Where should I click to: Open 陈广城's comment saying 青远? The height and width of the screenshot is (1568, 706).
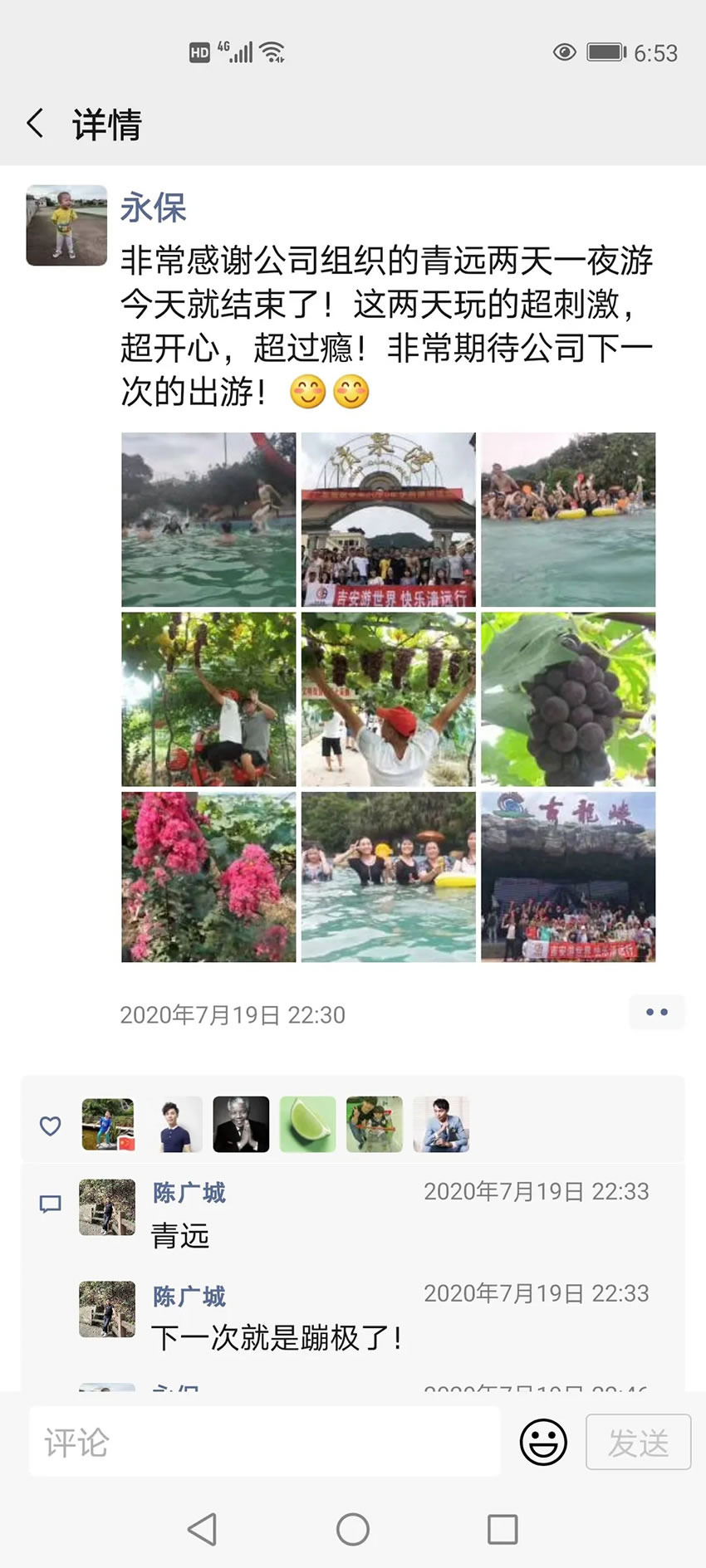[x=180, y=1236]
